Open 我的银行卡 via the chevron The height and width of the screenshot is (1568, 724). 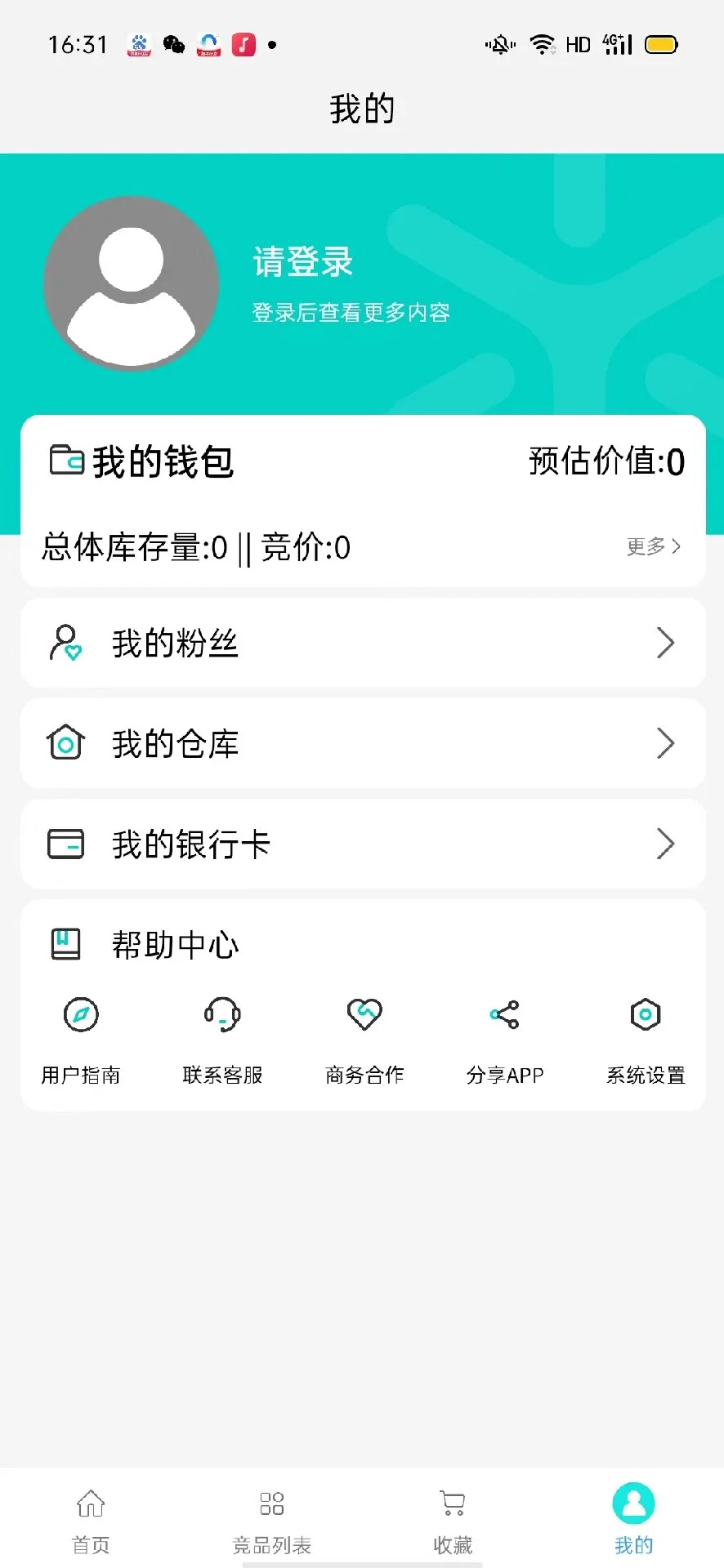tap(666, 844)
